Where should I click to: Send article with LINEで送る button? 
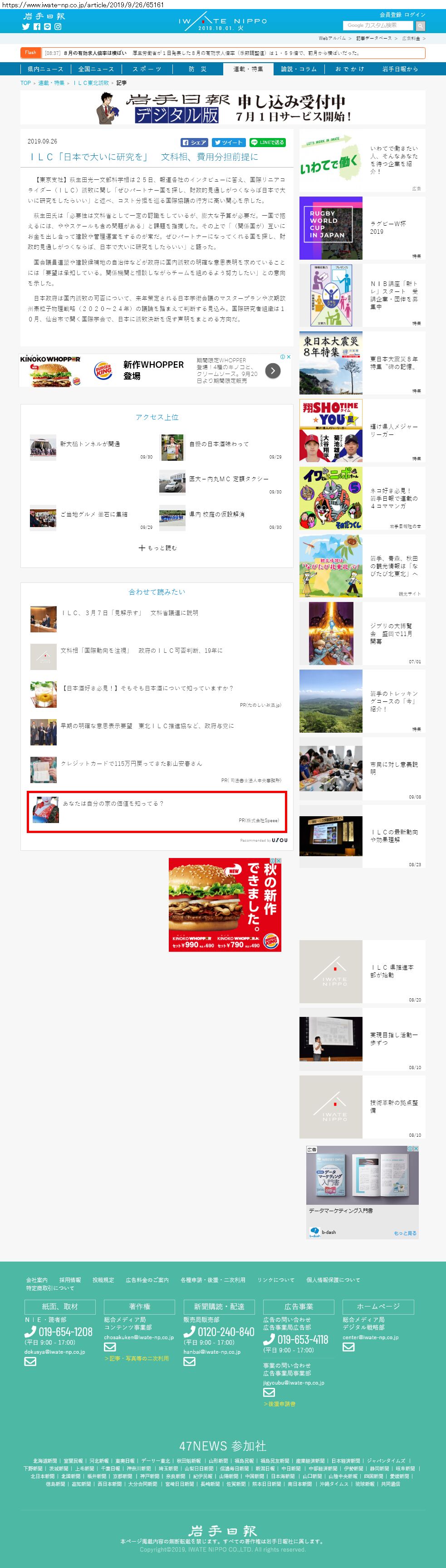[x=268, y=143]
